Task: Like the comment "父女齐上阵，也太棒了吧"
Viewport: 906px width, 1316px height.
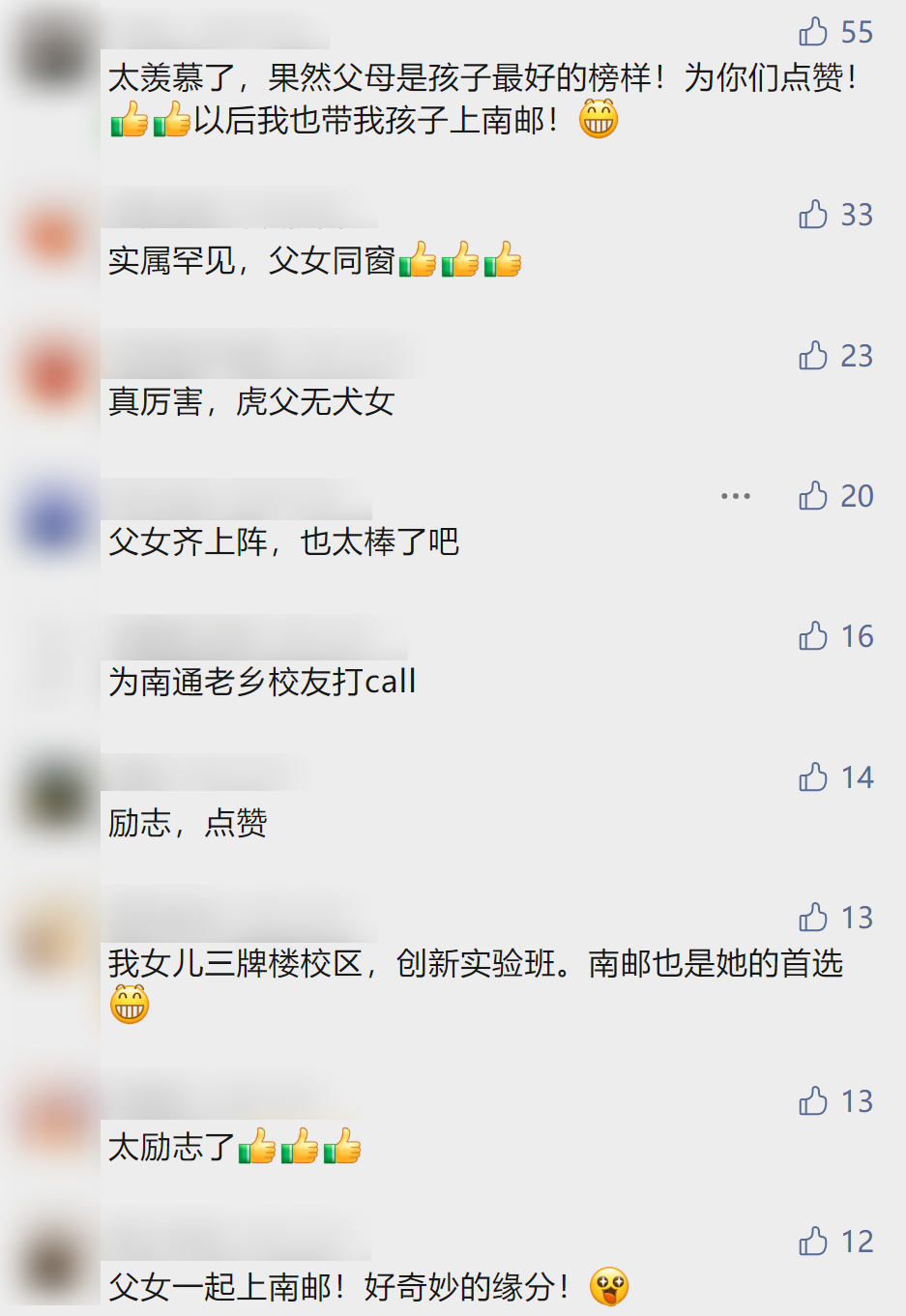Action: (813, 496)
